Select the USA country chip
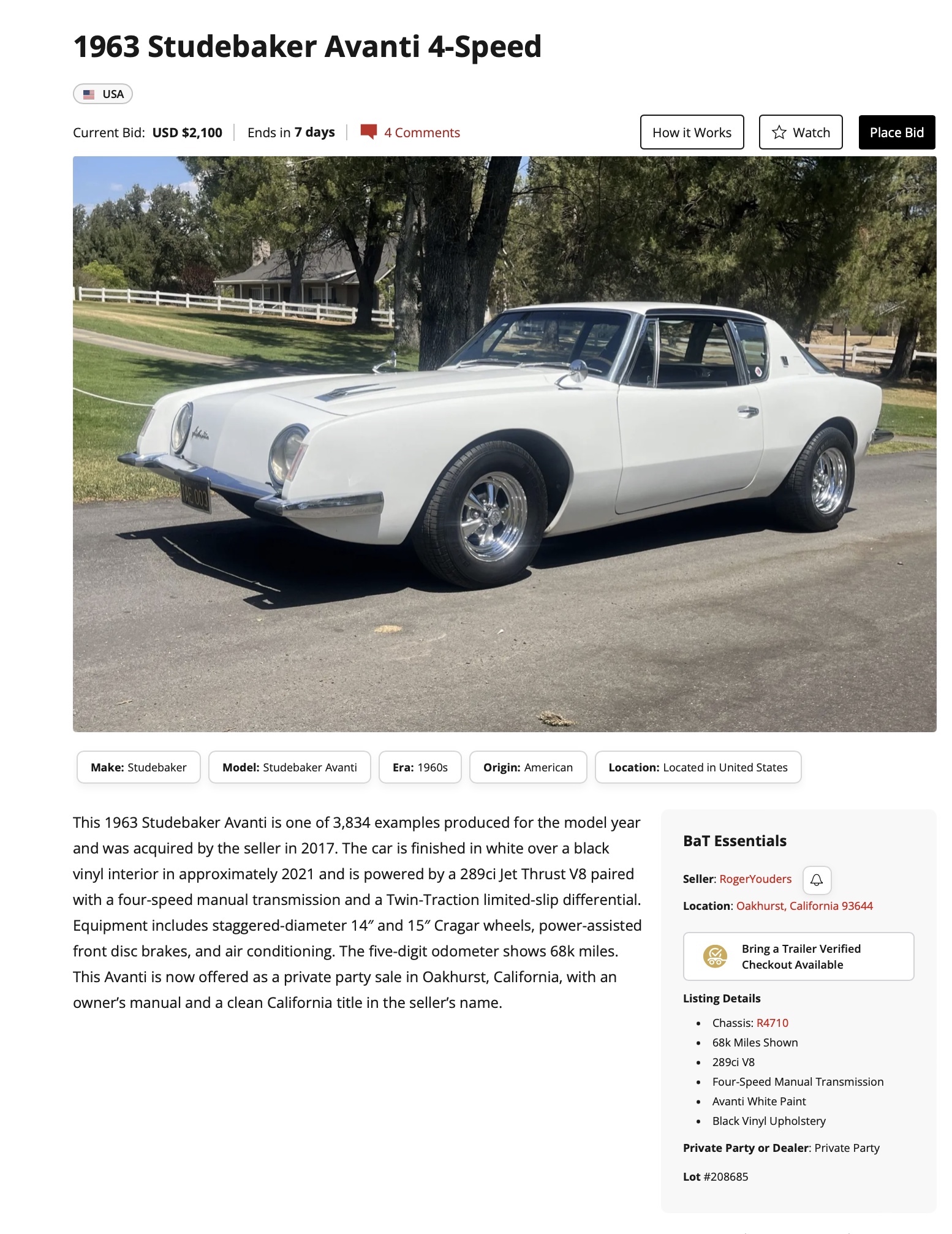952x1234 pixels. click(103, 94)
